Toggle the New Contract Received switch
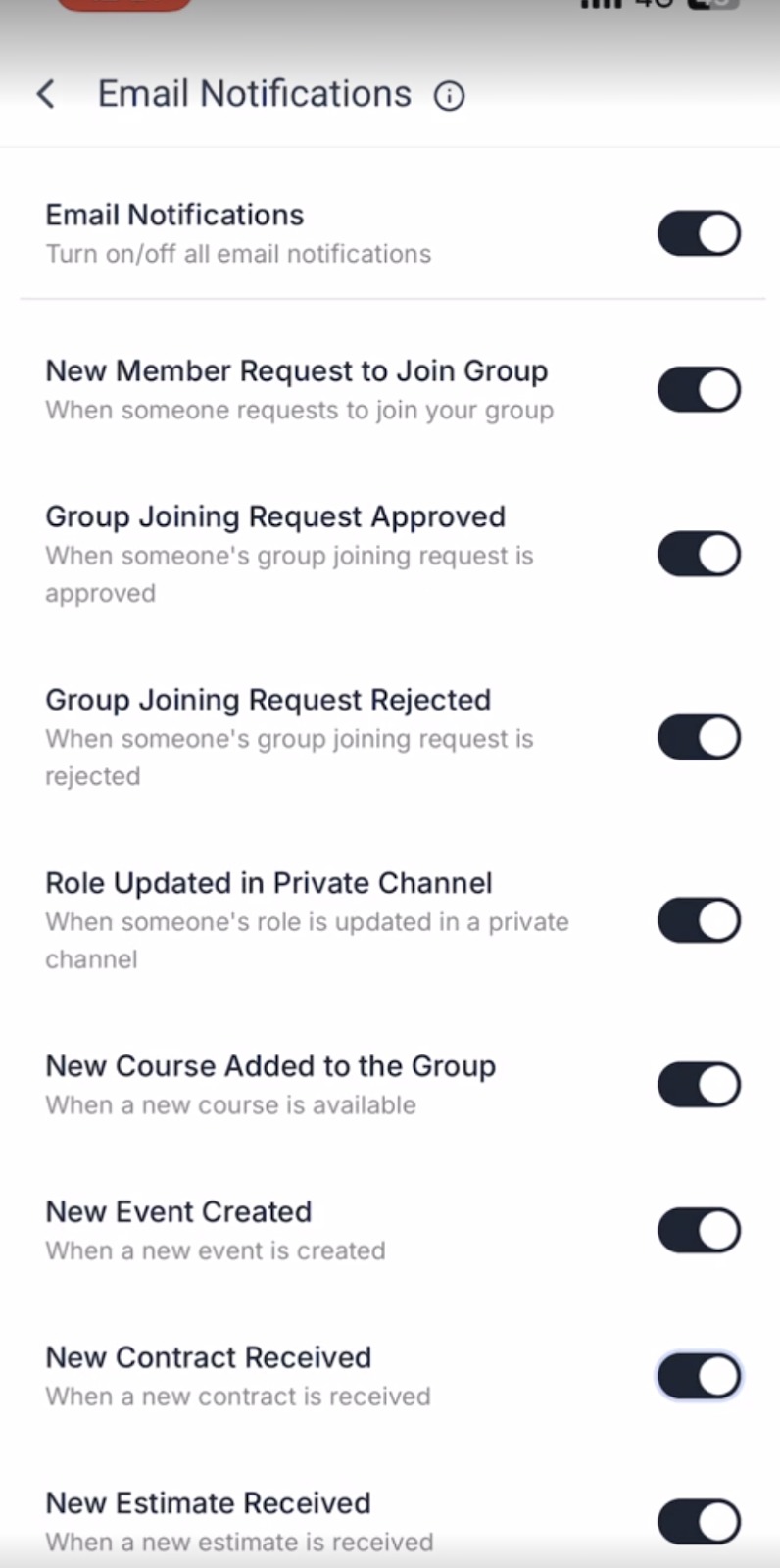 [x=699, y=1376]
